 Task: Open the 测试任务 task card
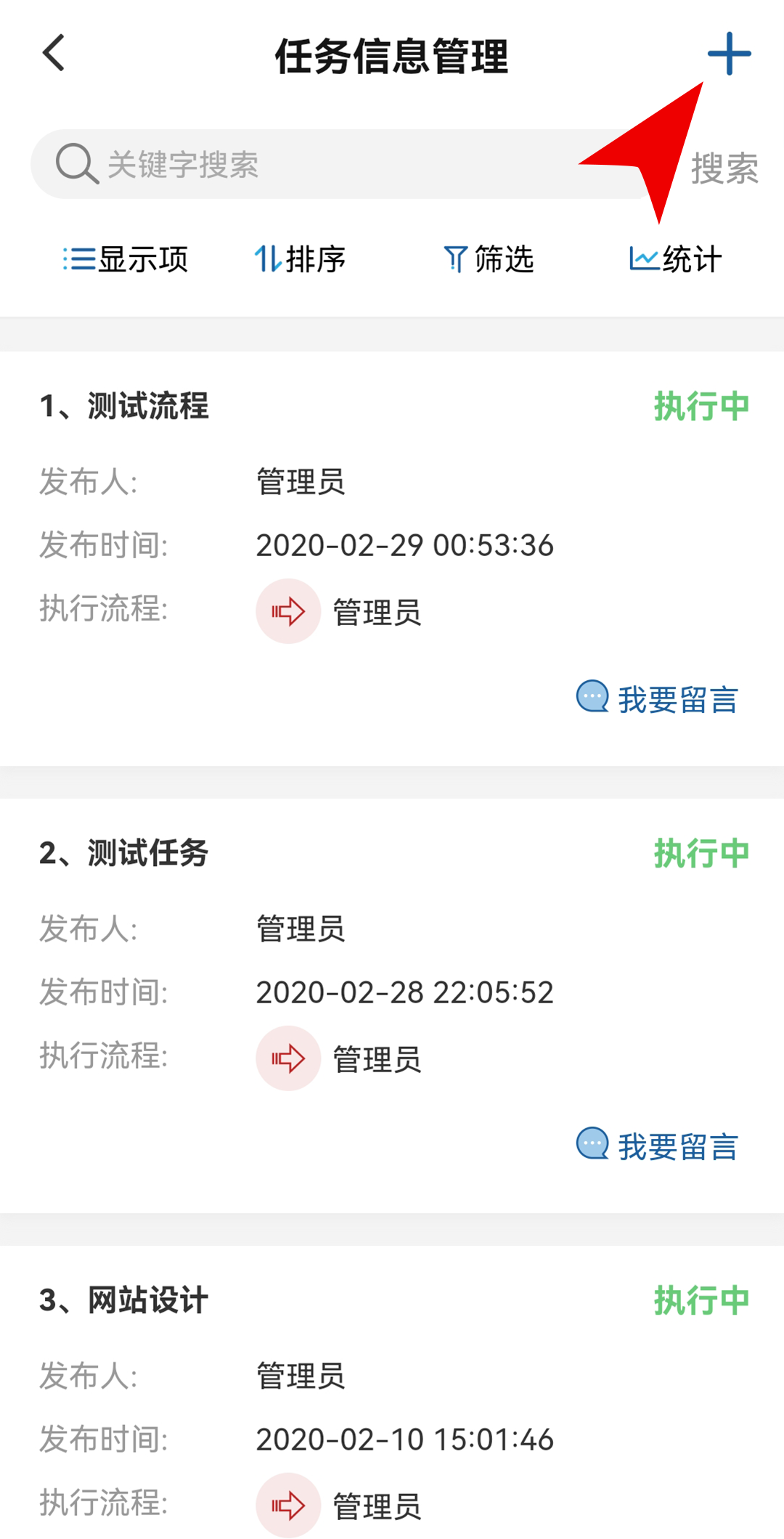pyautogui.click(x=392, y=1005)
